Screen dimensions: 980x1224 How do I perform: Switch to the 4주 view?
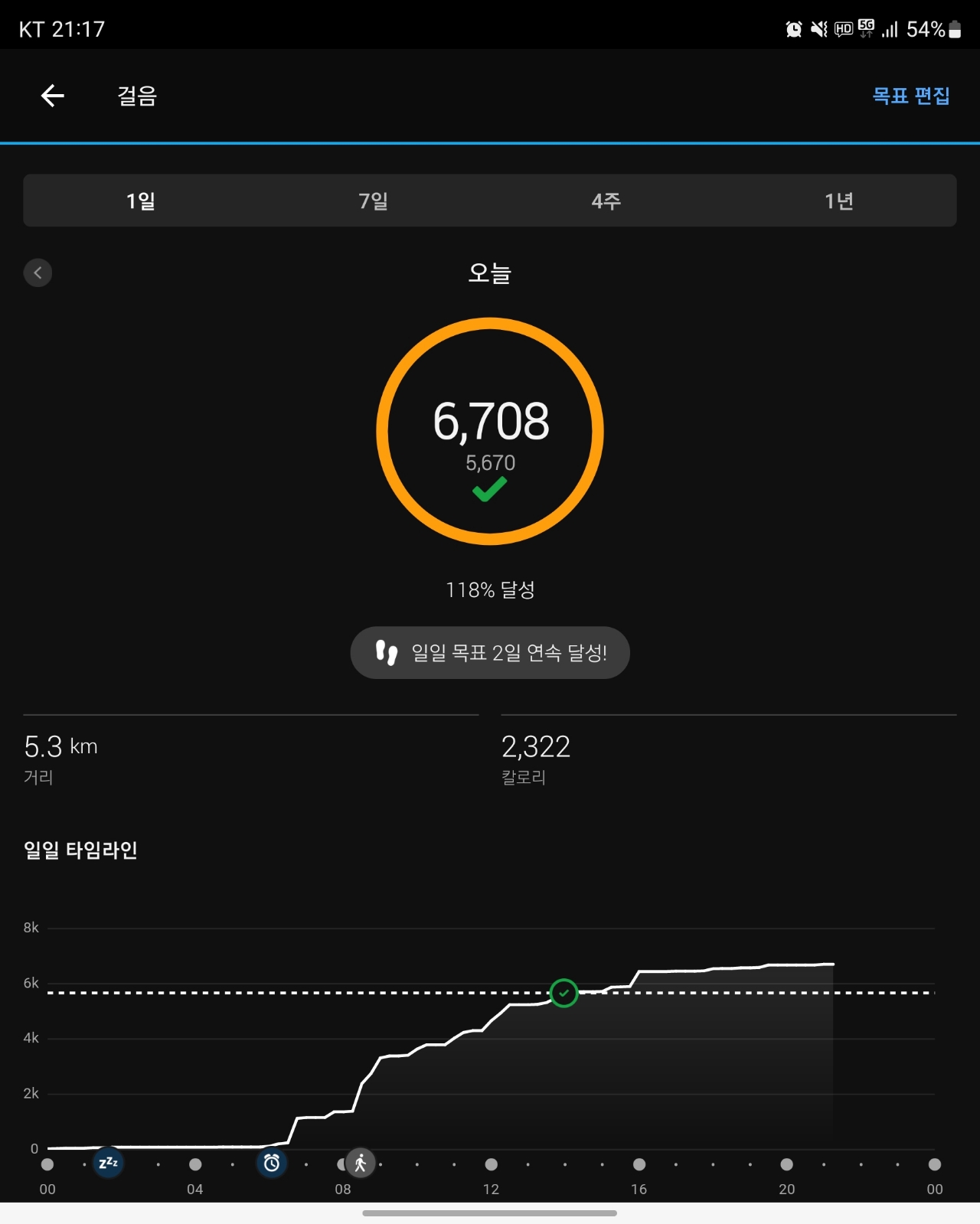606,201
